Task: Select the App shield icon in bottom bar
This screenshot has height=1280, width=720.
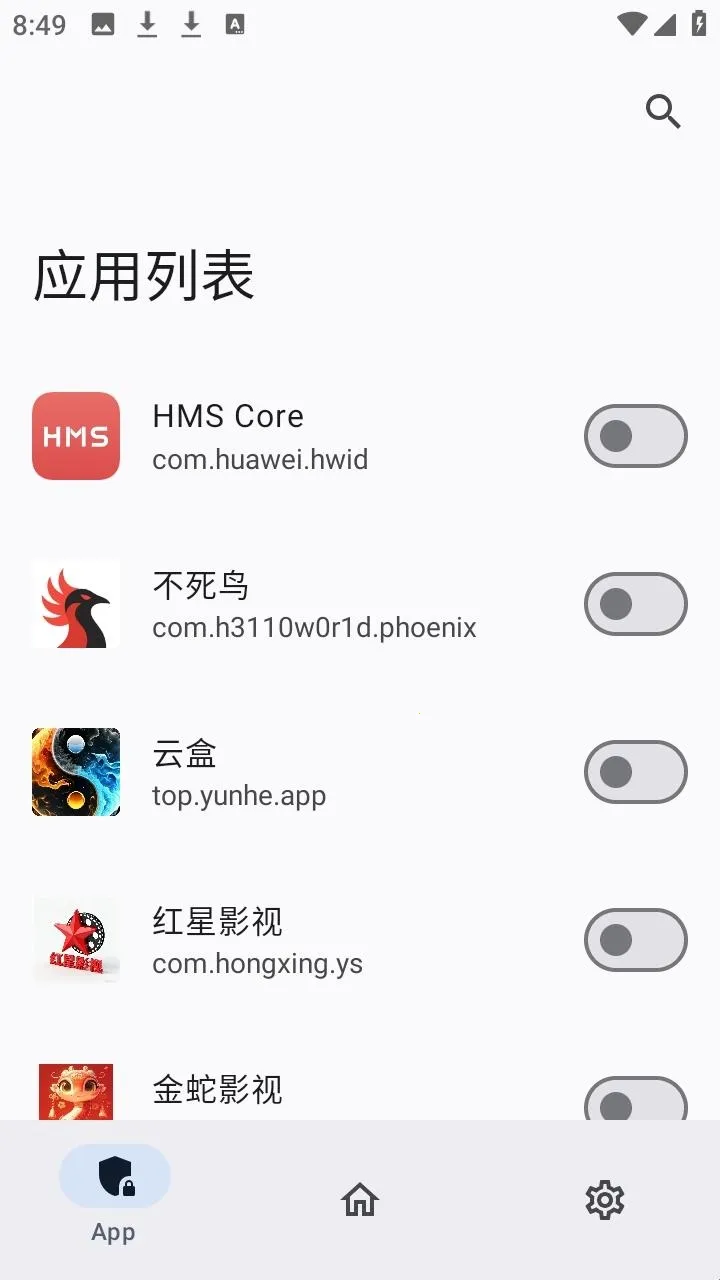Action: [x=113, y=1176]
